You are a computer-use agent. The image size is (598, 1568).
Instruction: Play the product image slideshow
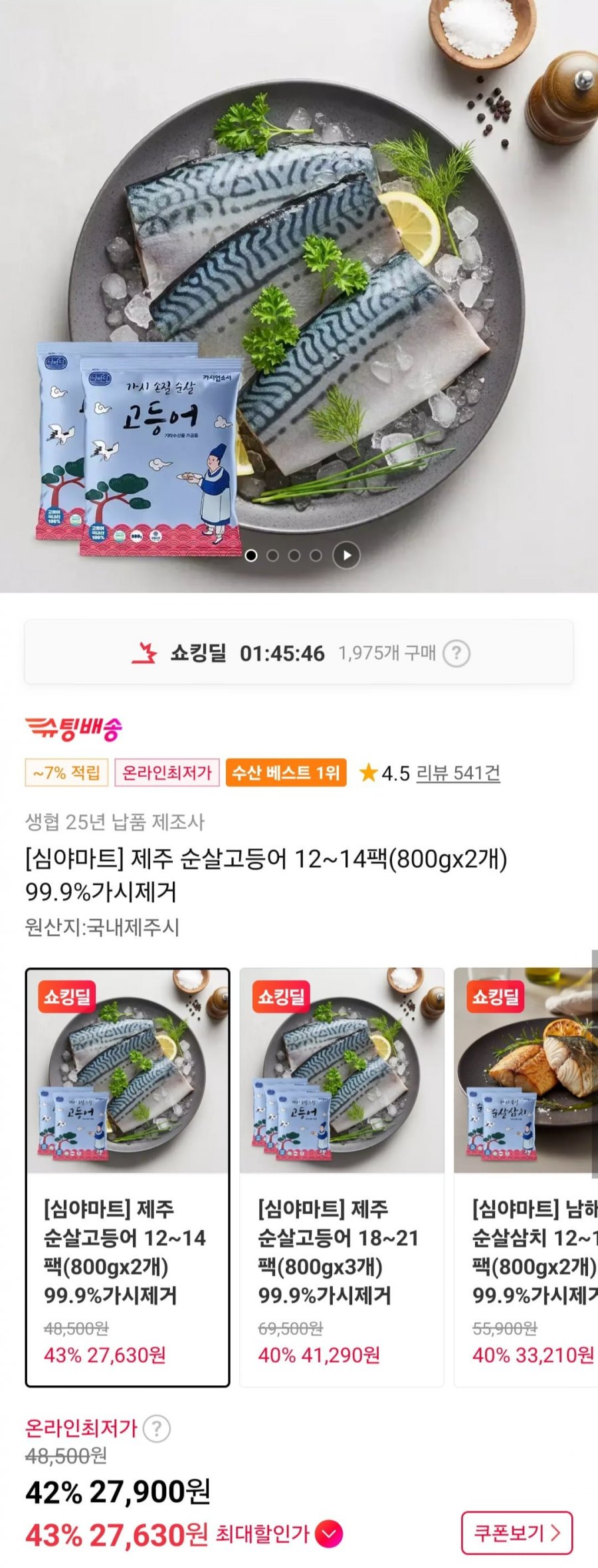pyautogui.click(x=346, y=555)
